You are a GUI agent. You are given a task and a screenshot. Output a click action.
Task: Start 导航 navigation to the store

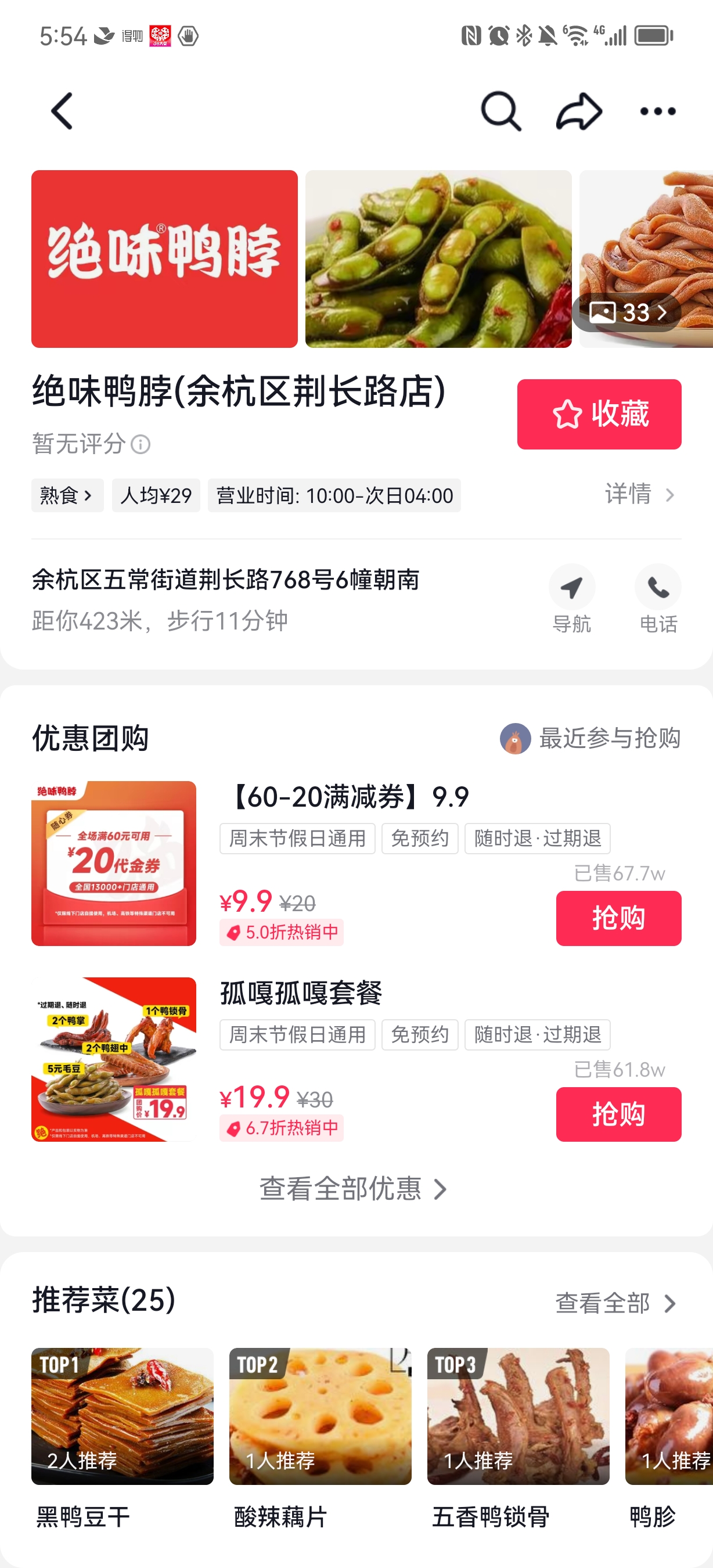tap(571, 598)
